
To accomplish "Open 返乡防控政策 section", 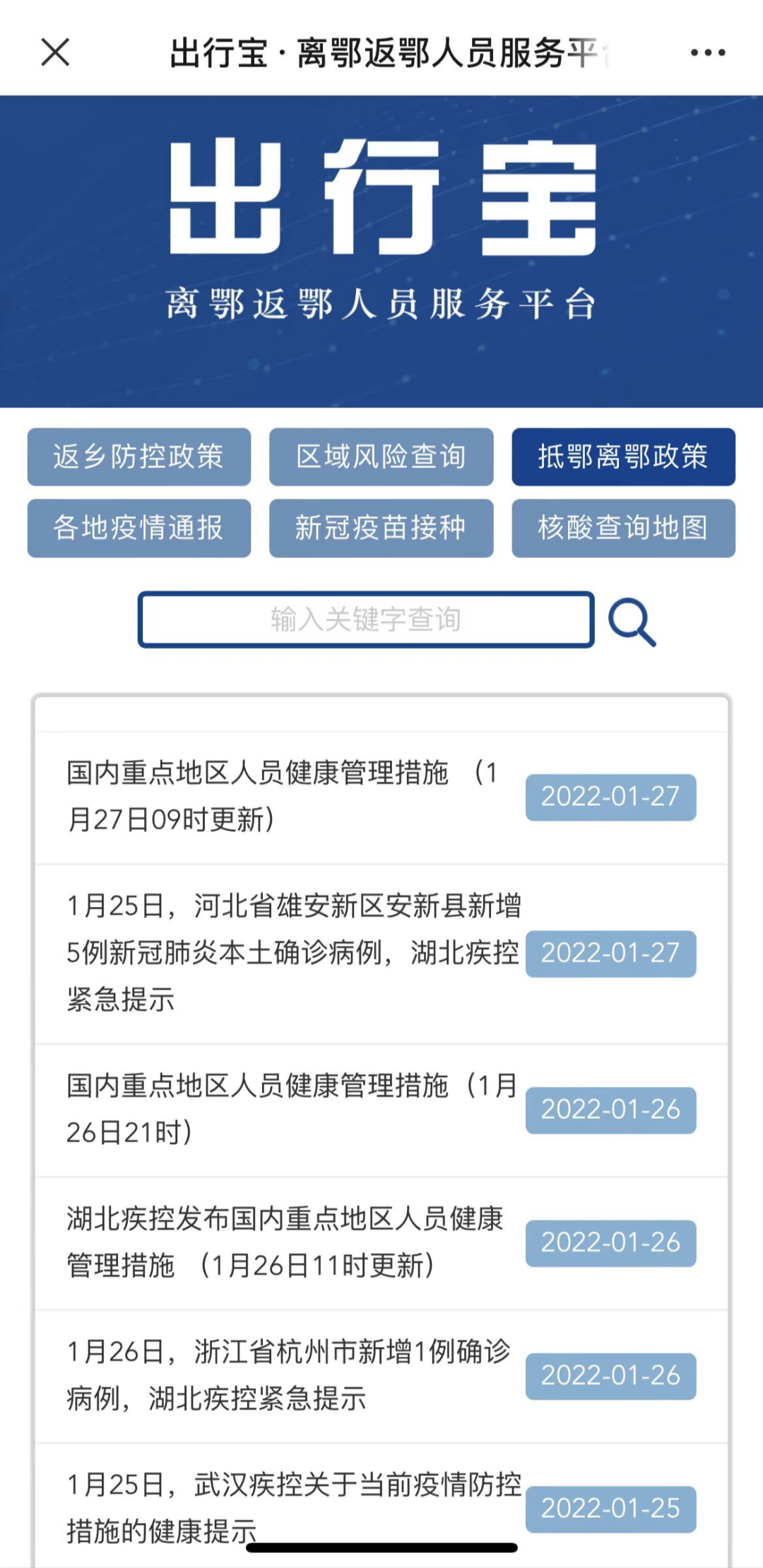I will [x=139, y=456].
